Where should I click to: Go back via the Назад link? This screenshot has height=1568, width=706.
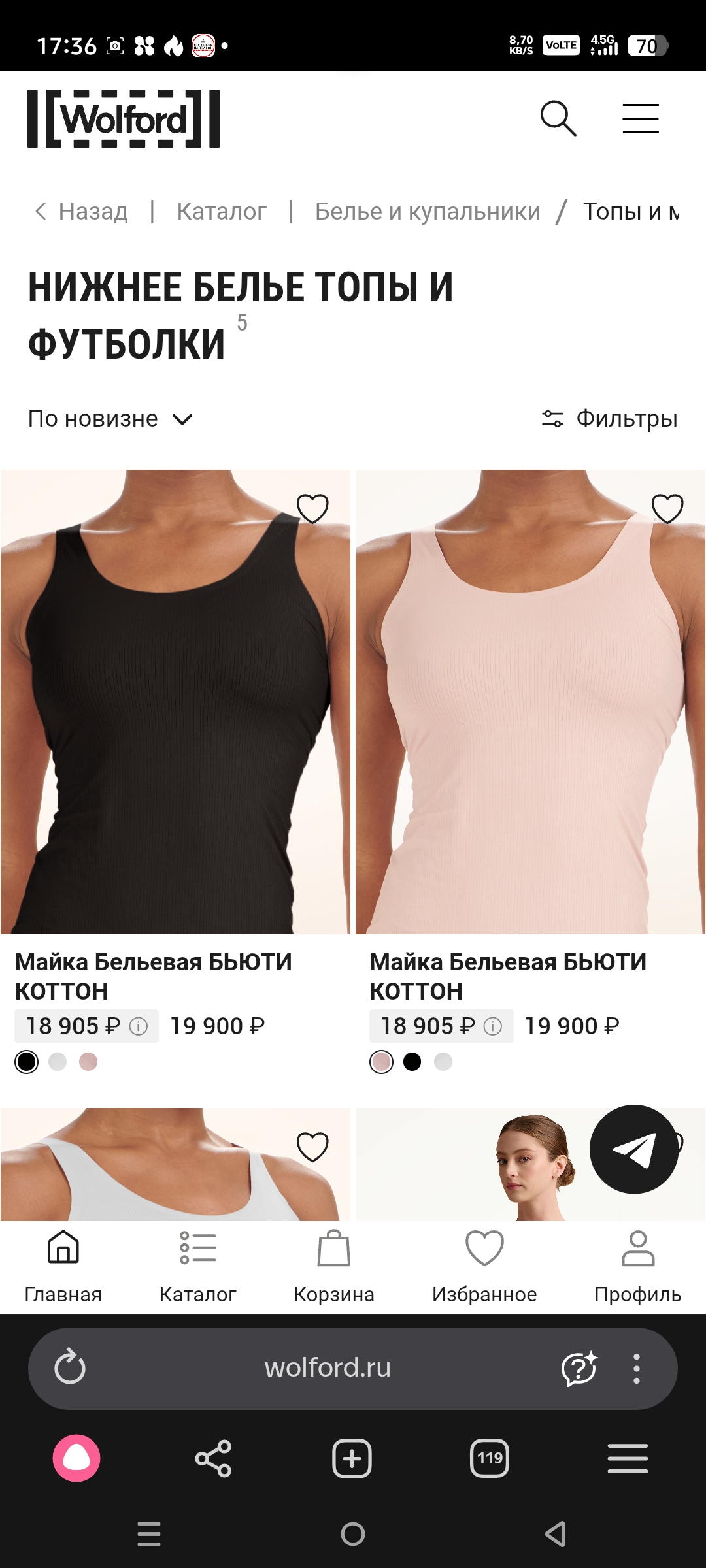click(82, 211)
